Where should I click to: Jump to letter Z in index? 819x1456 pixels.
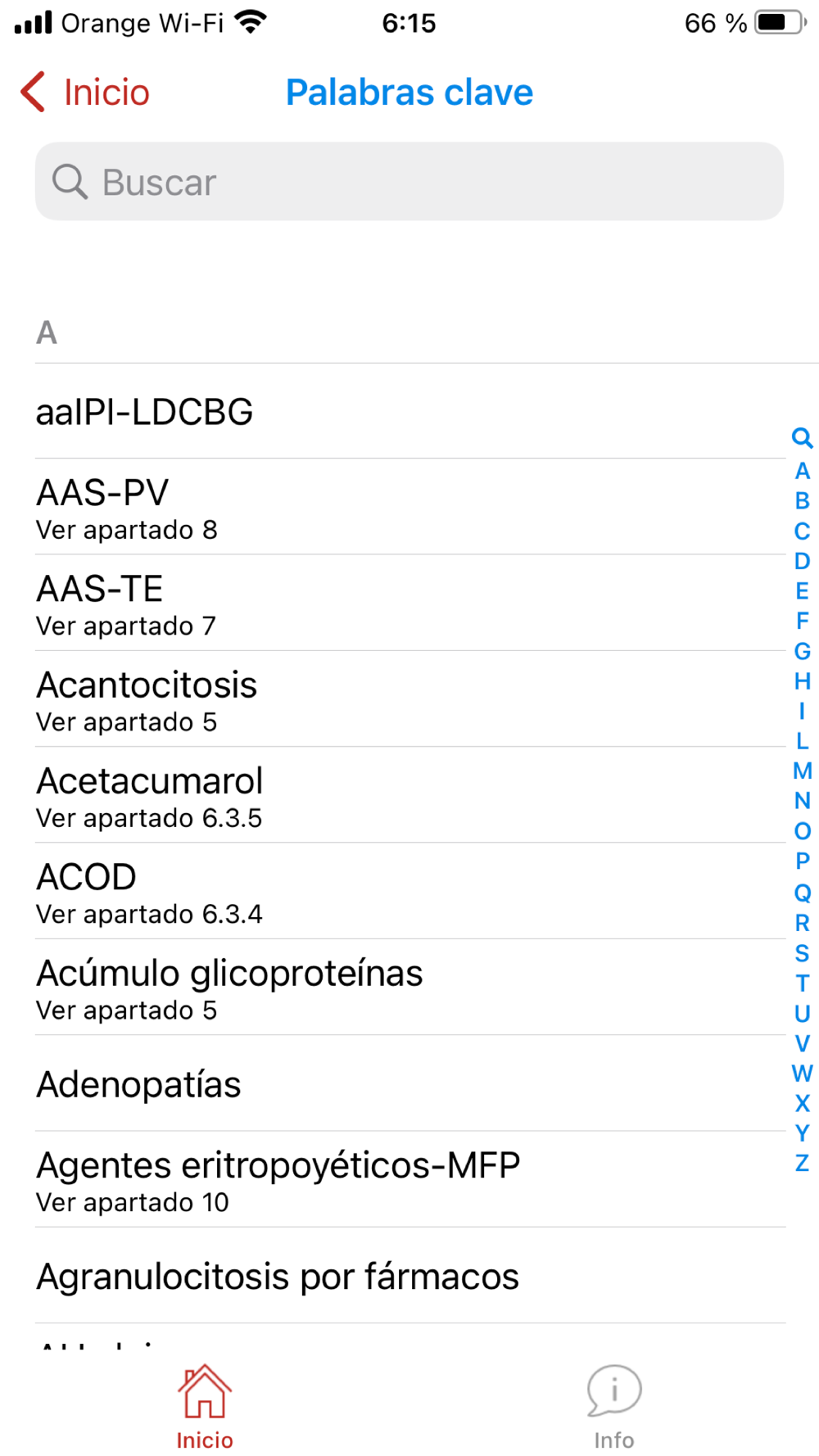click(802, 1163)
